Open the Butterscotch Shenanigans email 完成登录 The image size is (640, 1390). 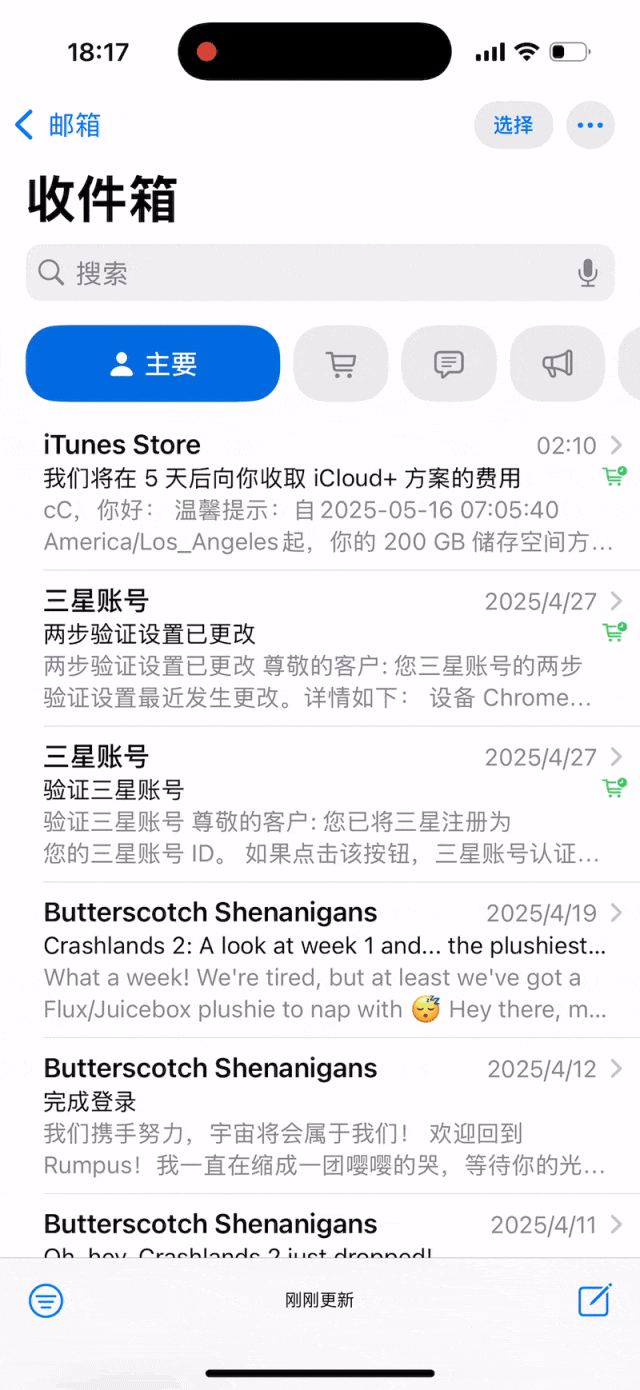point(320,1117)
